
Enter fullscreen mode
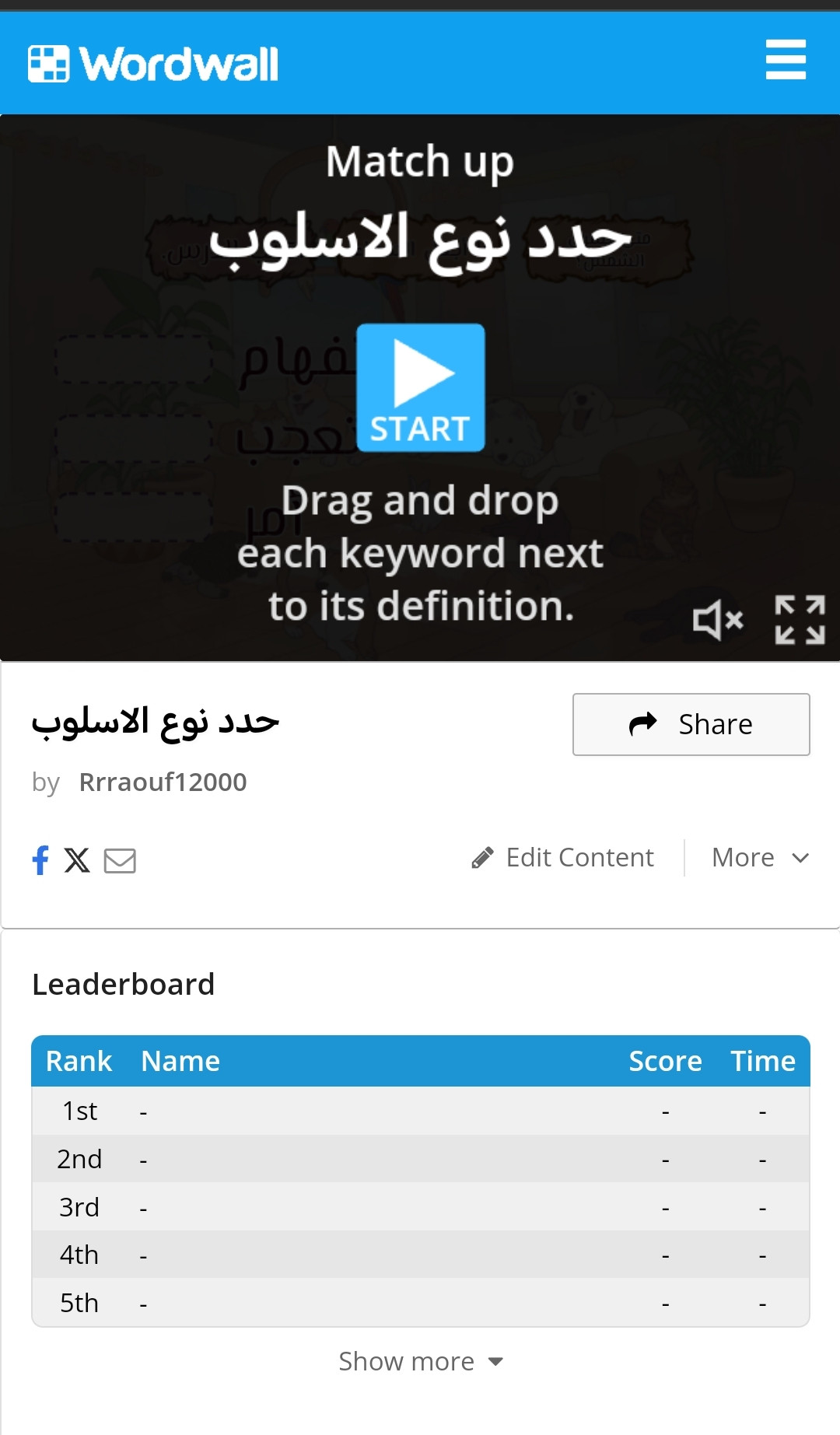[x=800, y=621]
